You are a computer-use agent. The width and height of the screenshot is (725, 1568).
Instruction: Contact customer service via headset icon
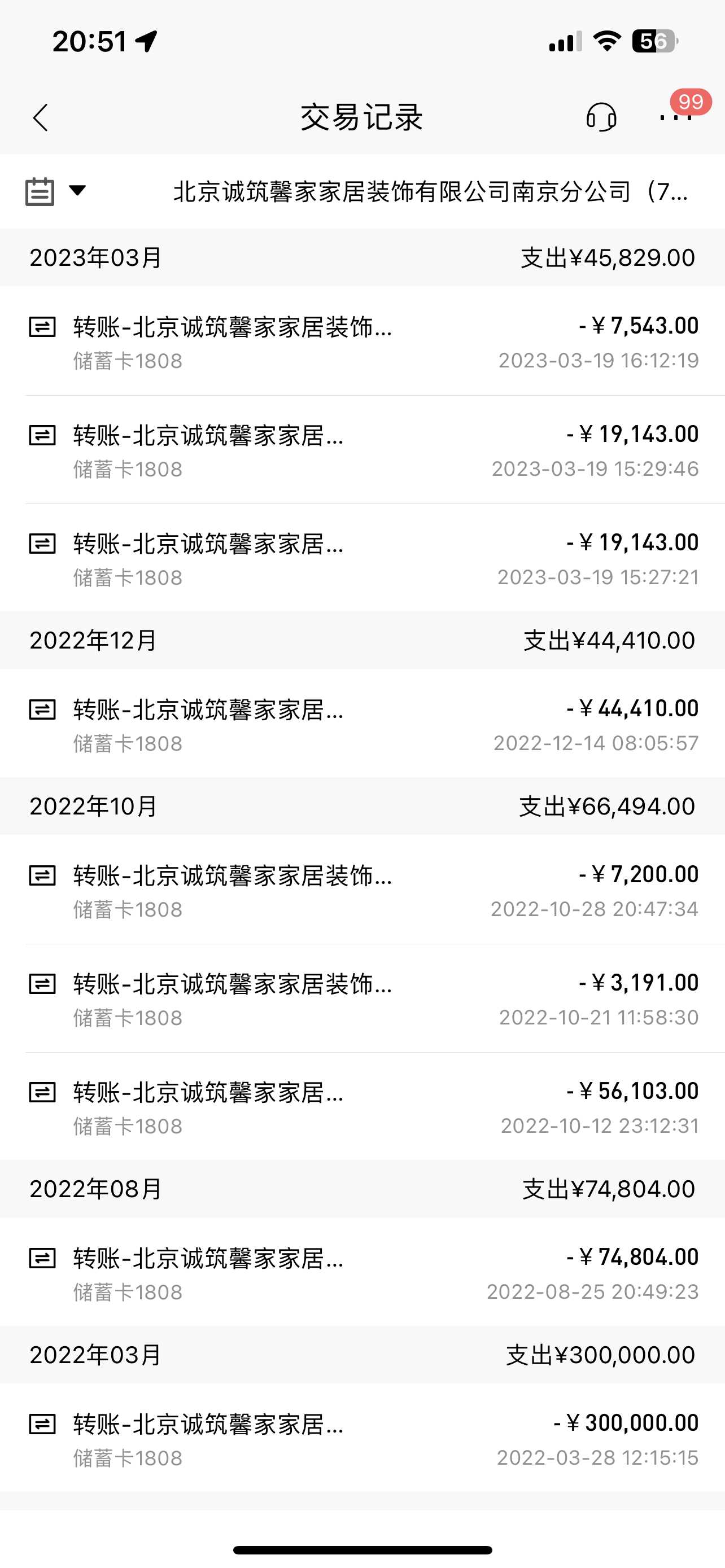tap(601, 117)
